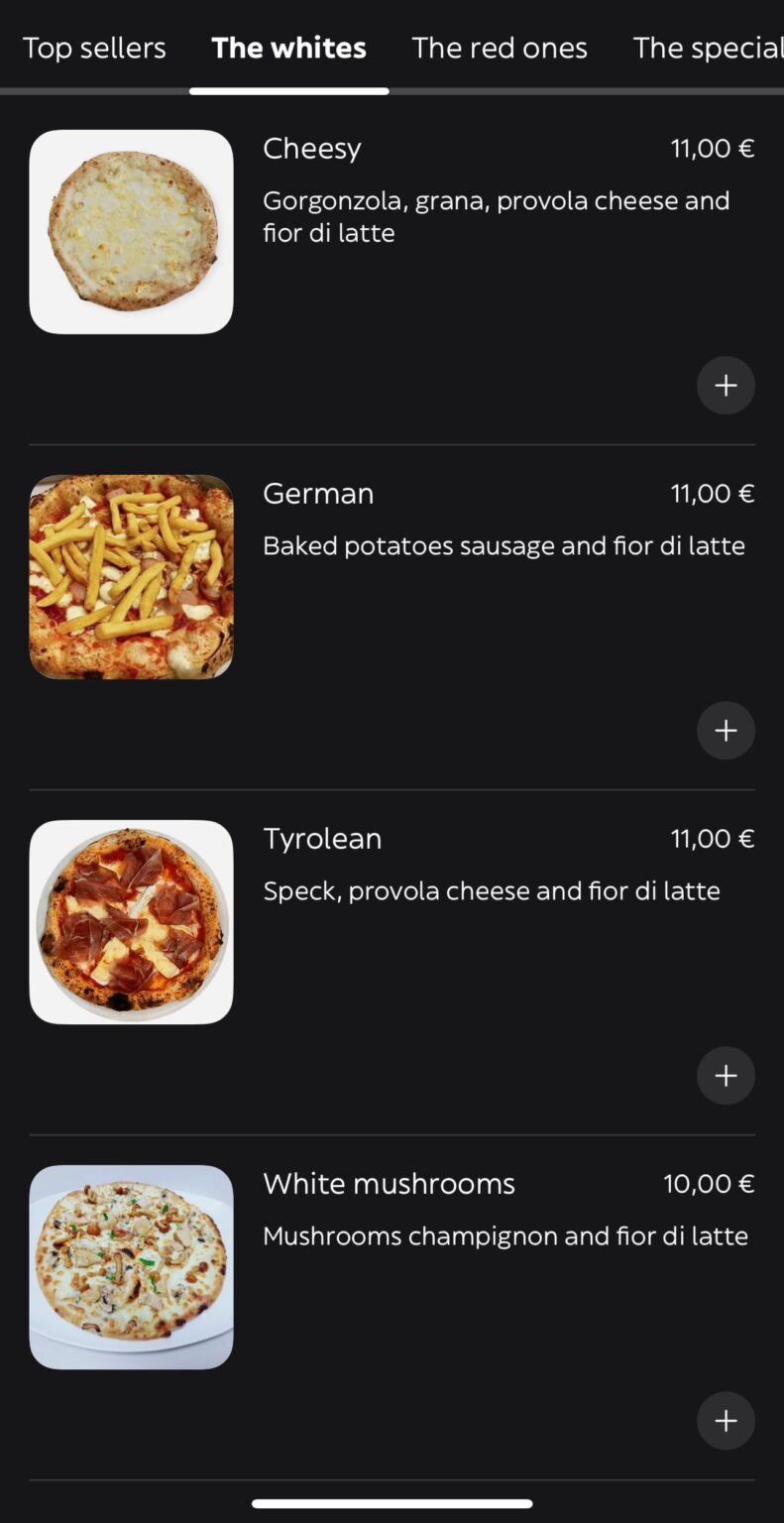Tap the White mushrooms pizza photo

tap(131, 1266)
